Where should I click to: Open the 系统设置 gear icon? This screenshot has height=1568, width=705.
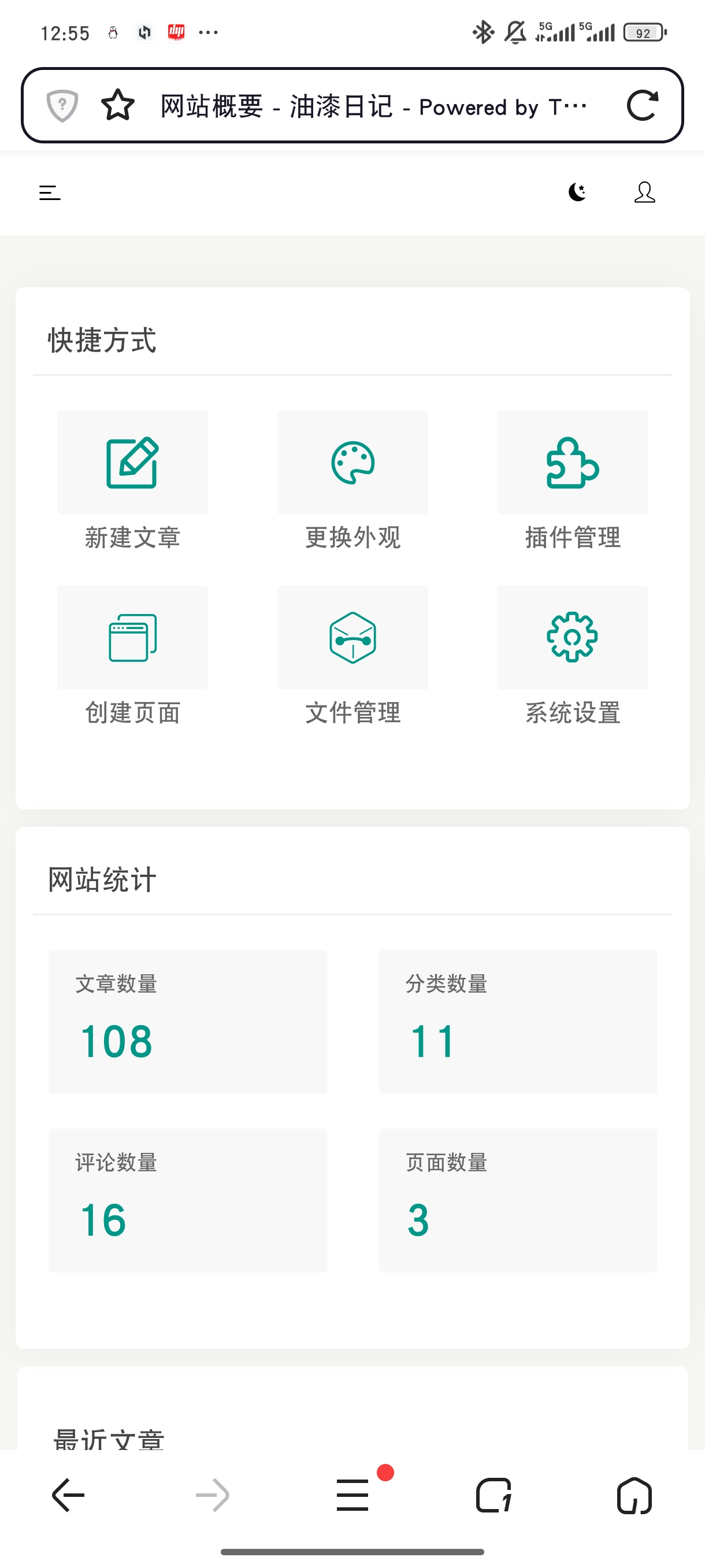[572, 637]
